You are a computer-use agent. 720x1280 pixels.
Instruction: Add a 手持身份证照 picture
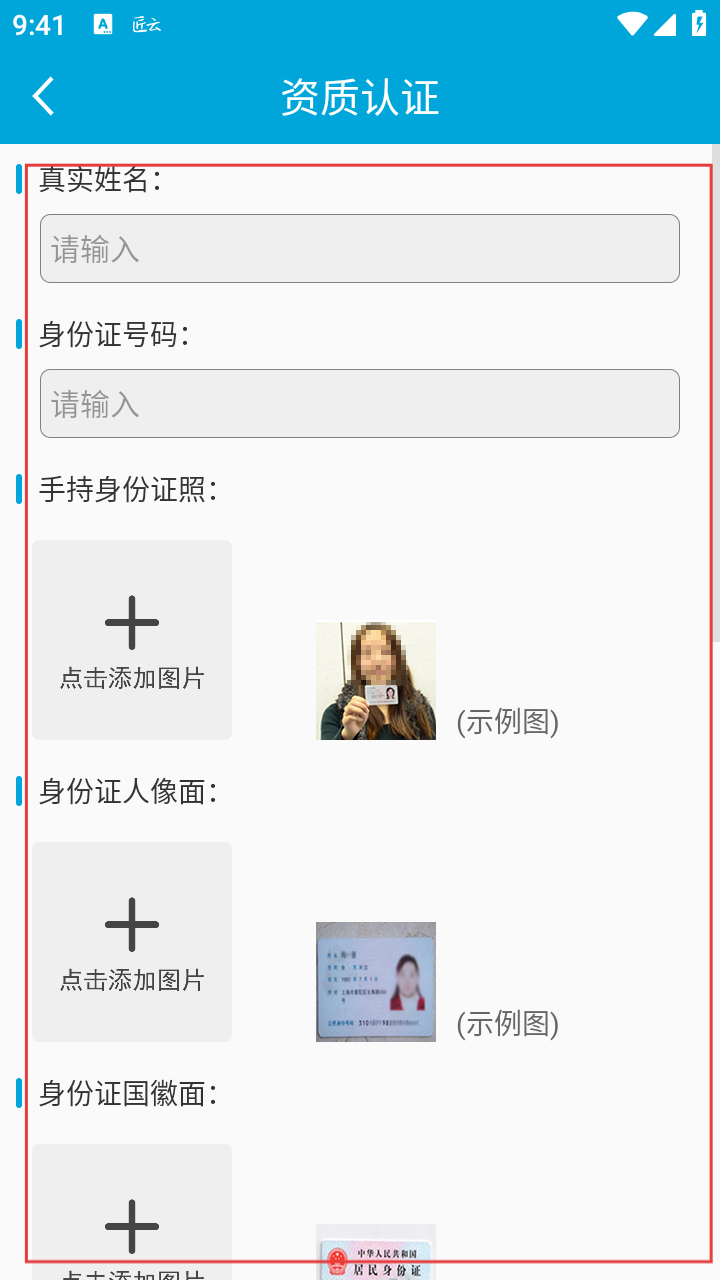[x=132, y=640]
